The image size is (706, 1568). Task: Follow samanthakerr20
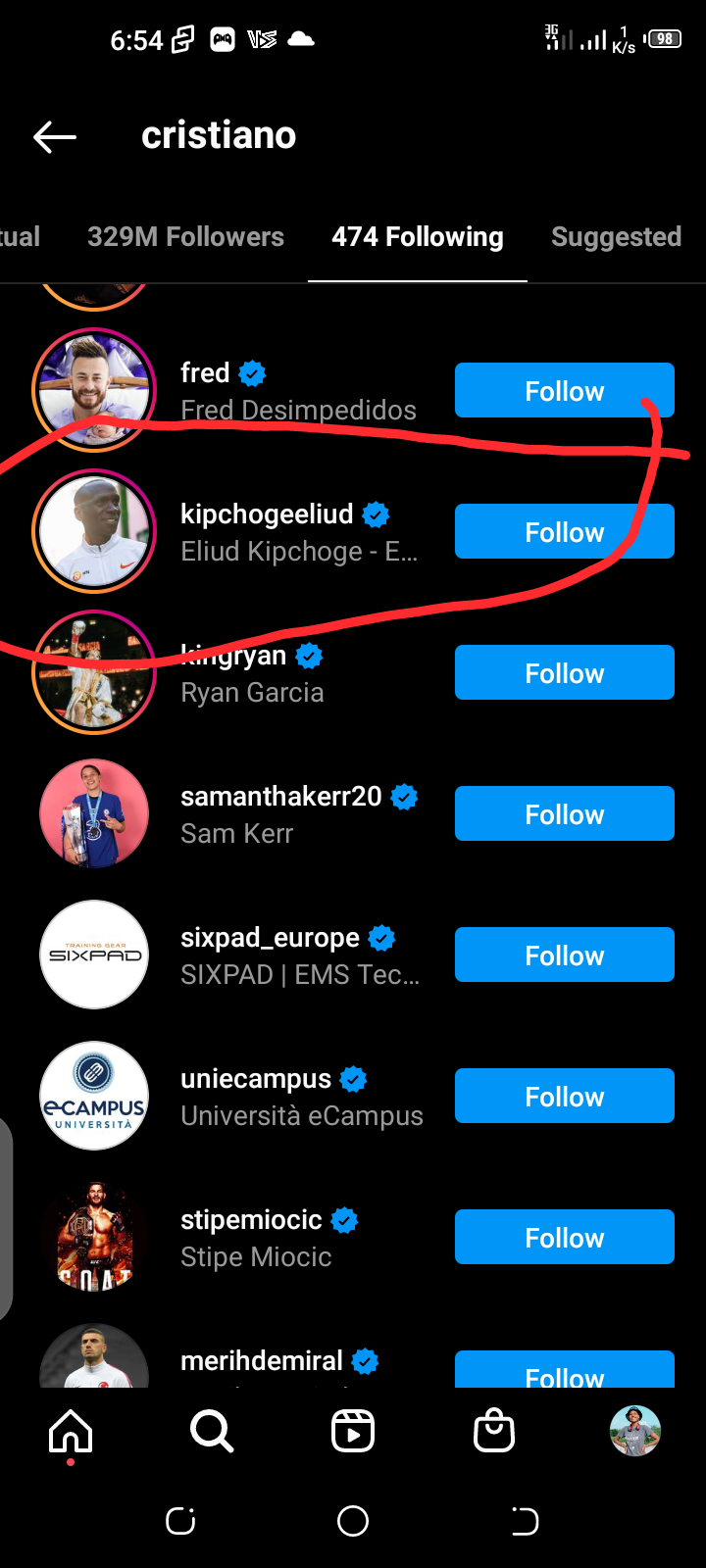click(x=564, y=814)
